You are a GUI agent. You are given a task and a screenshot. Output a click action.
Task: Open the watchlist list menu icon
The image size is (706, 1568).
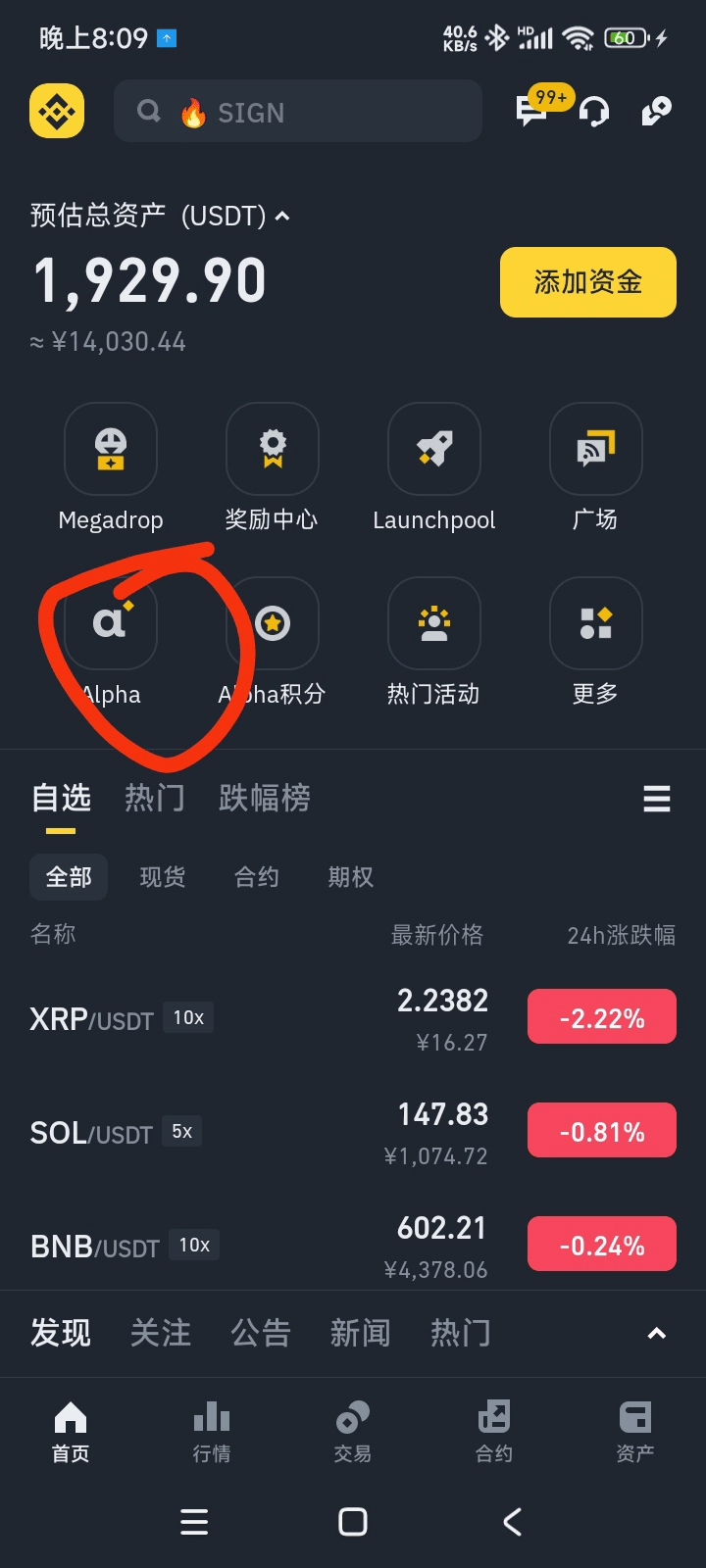point(657,799)
